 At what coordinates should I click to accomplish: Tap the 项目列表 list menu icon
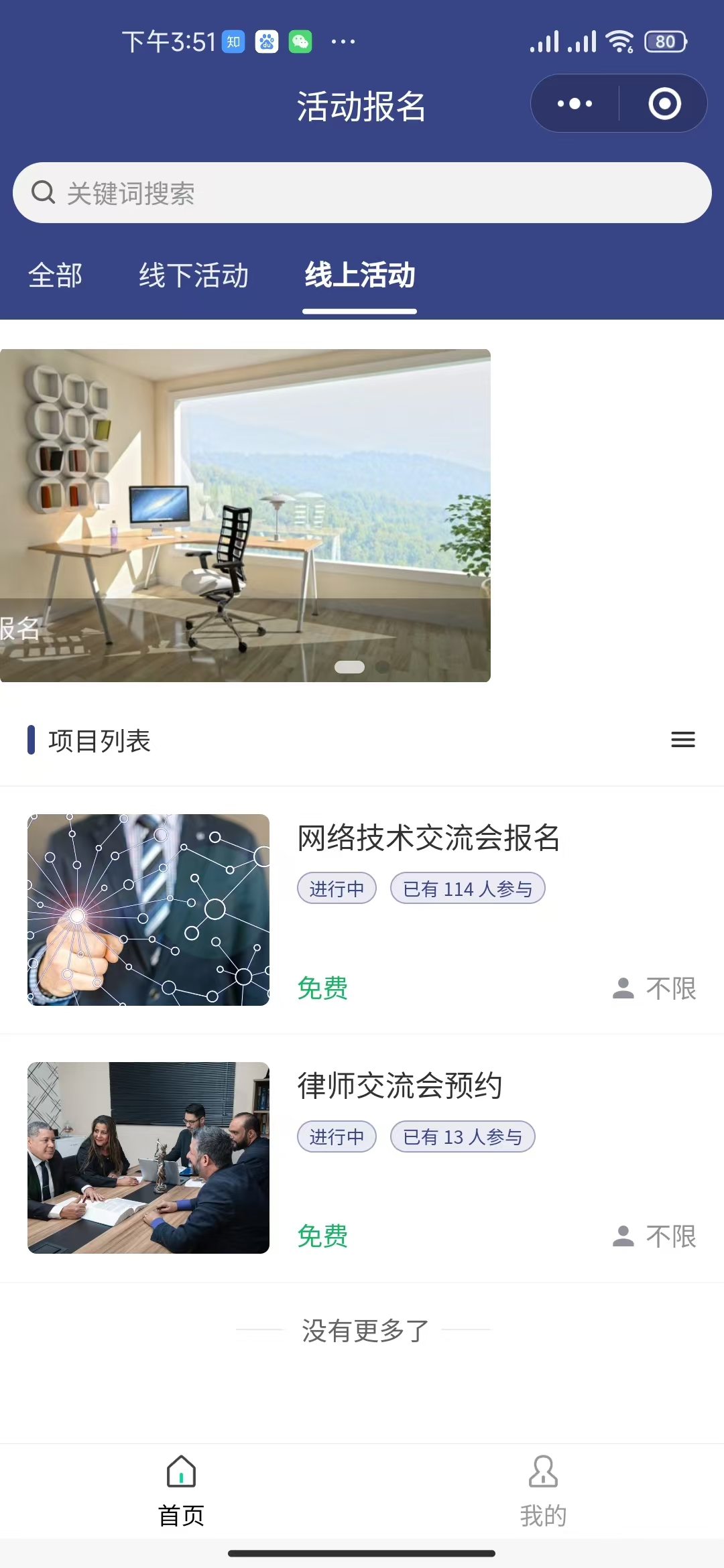tap(682, 740)
